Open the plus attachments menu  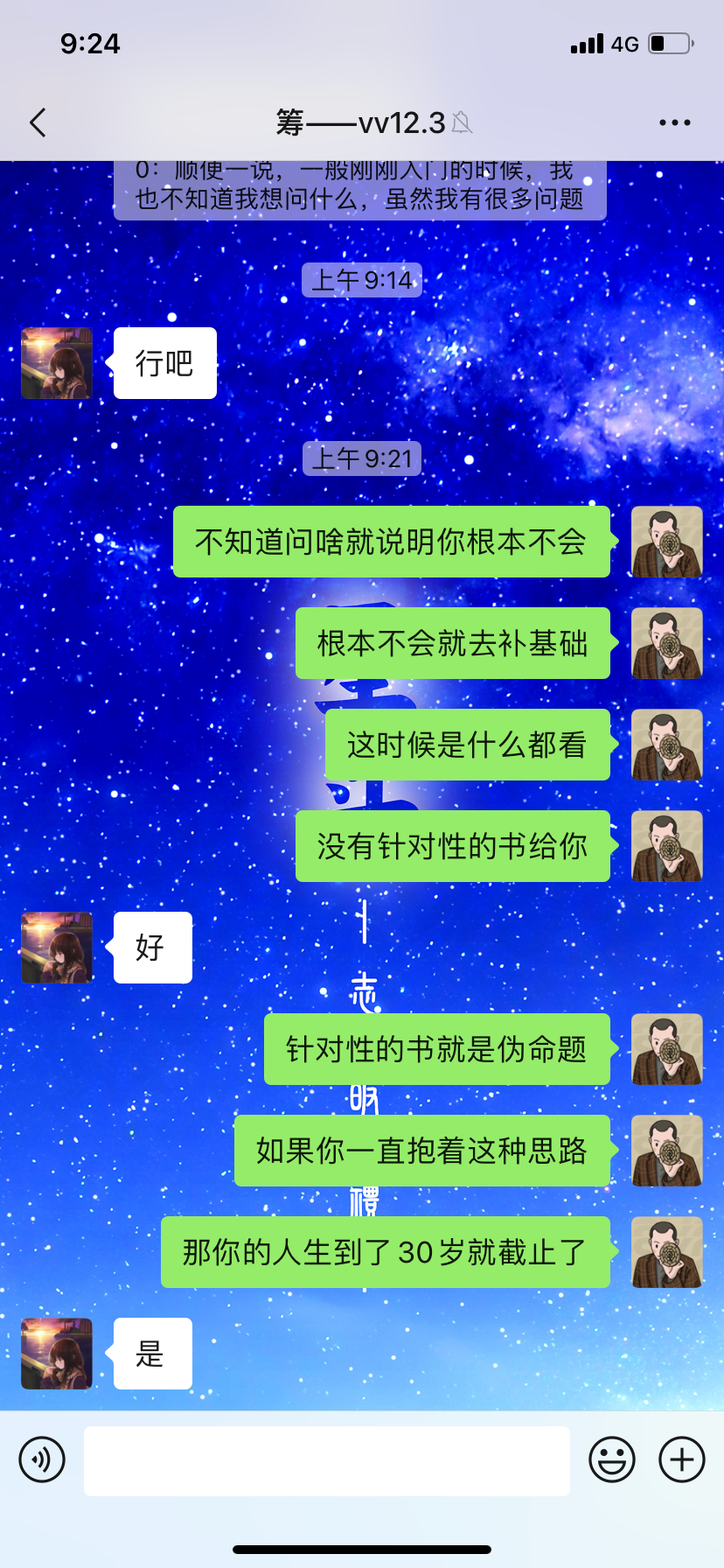point(682,1459)
